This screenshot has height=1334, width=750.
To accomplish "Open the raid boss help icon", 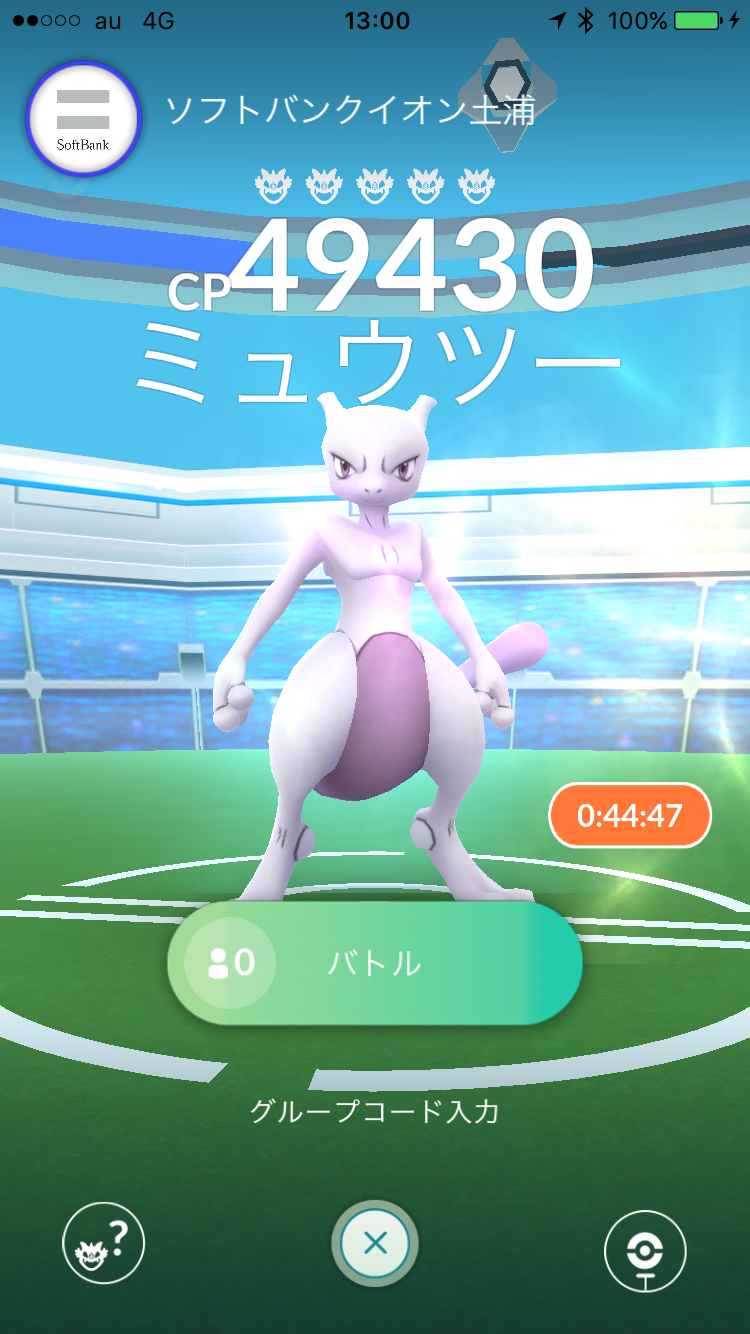I will point(104,1245).
